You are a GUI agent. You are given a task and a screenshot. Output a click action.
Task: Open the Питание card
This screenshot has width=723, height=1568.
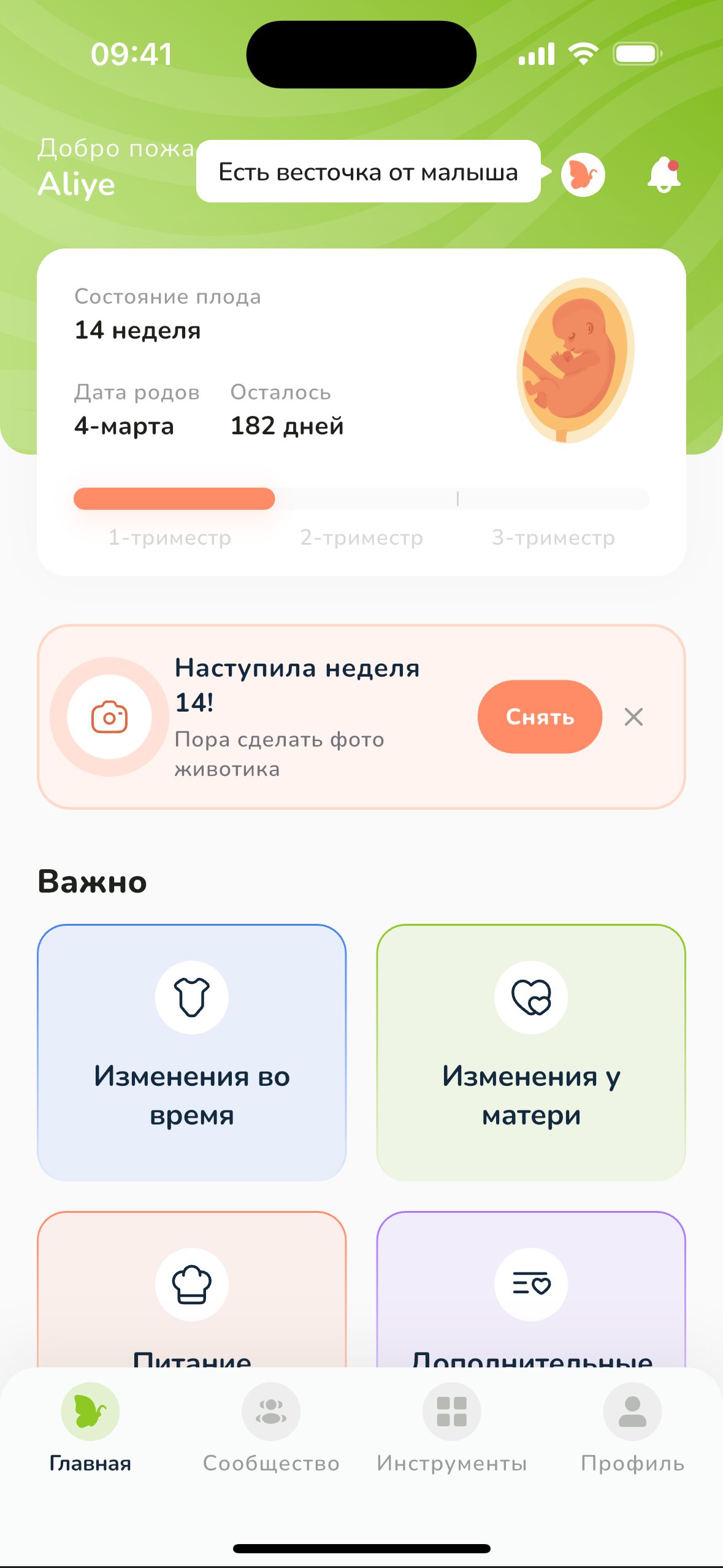point(192,1289)
